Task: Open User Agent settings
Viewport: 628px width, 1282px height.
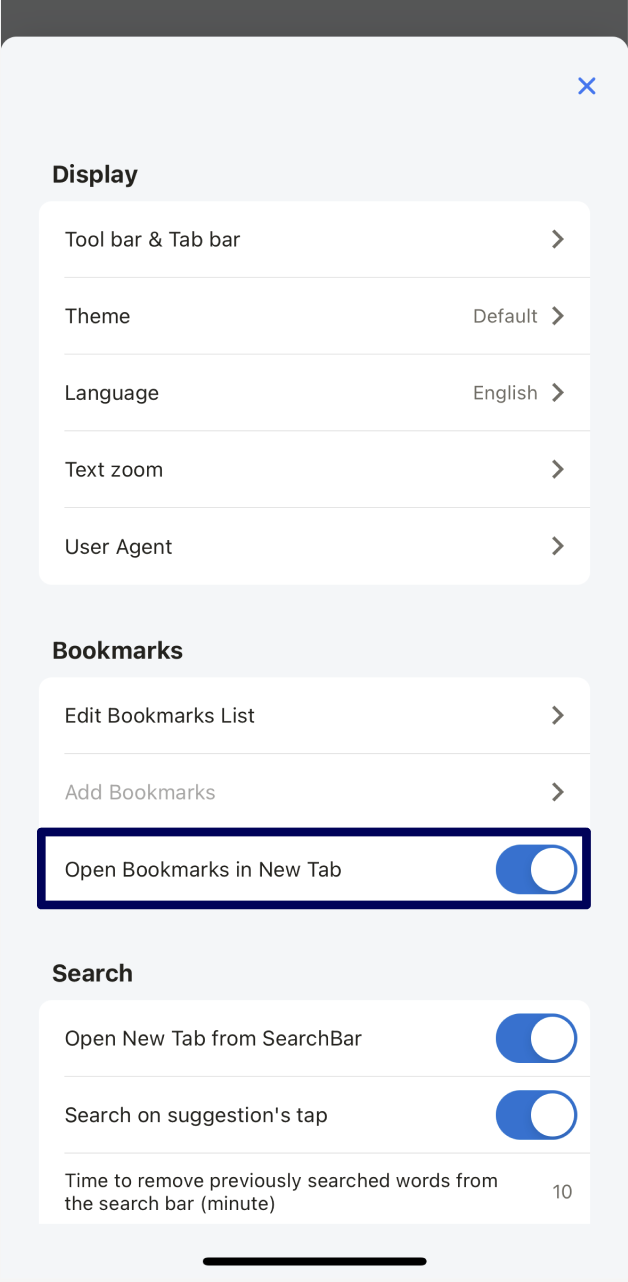Action: coord(314,547)
